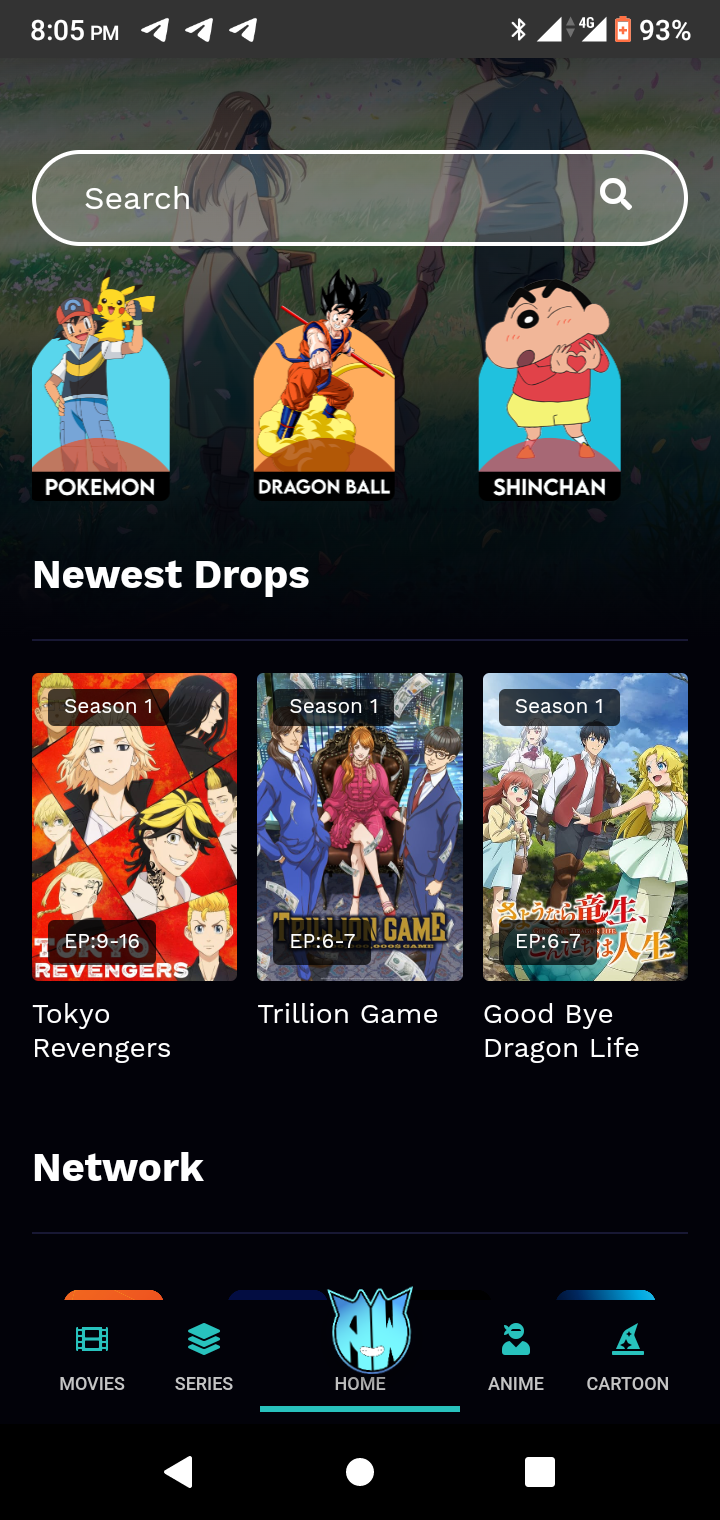Open the Pokemon category
Viewport: 720px width, 1520px height.
pyautogui.click(x=100, y=388)
